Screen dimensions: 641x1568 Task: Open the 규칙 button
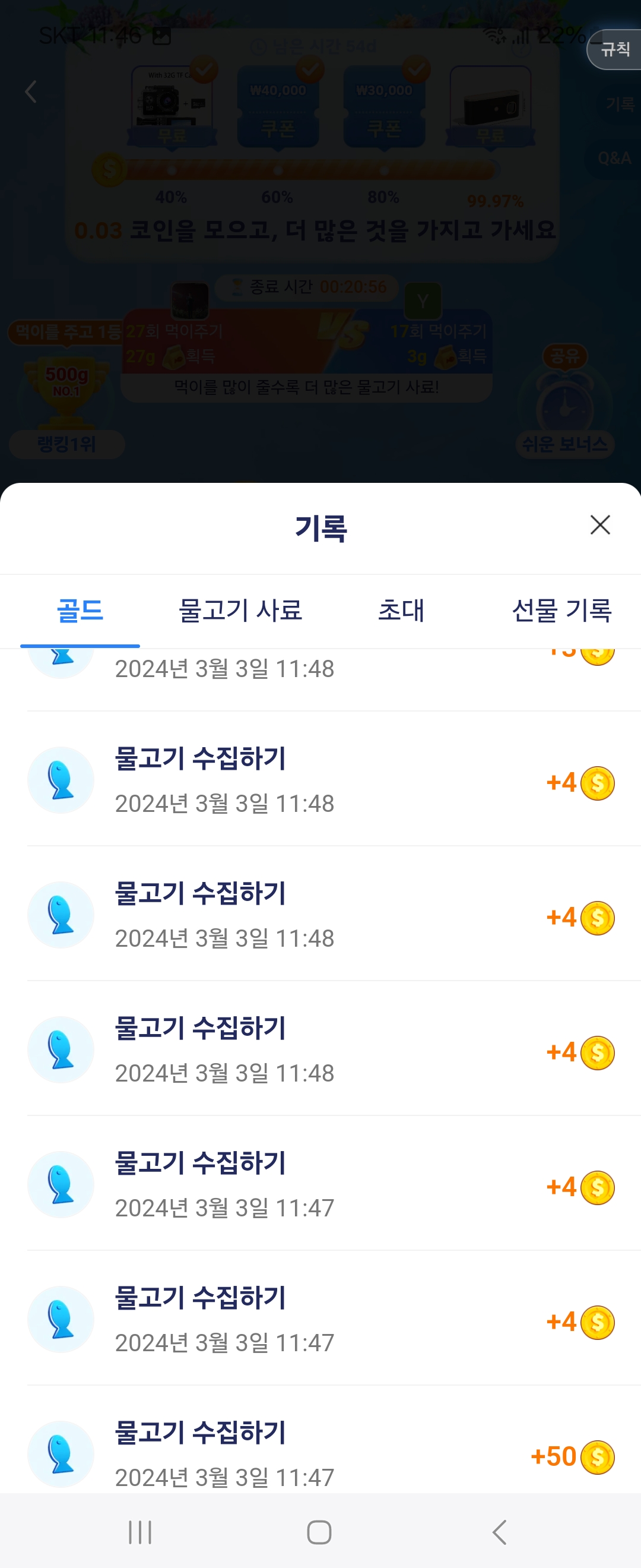click(615, 50)
